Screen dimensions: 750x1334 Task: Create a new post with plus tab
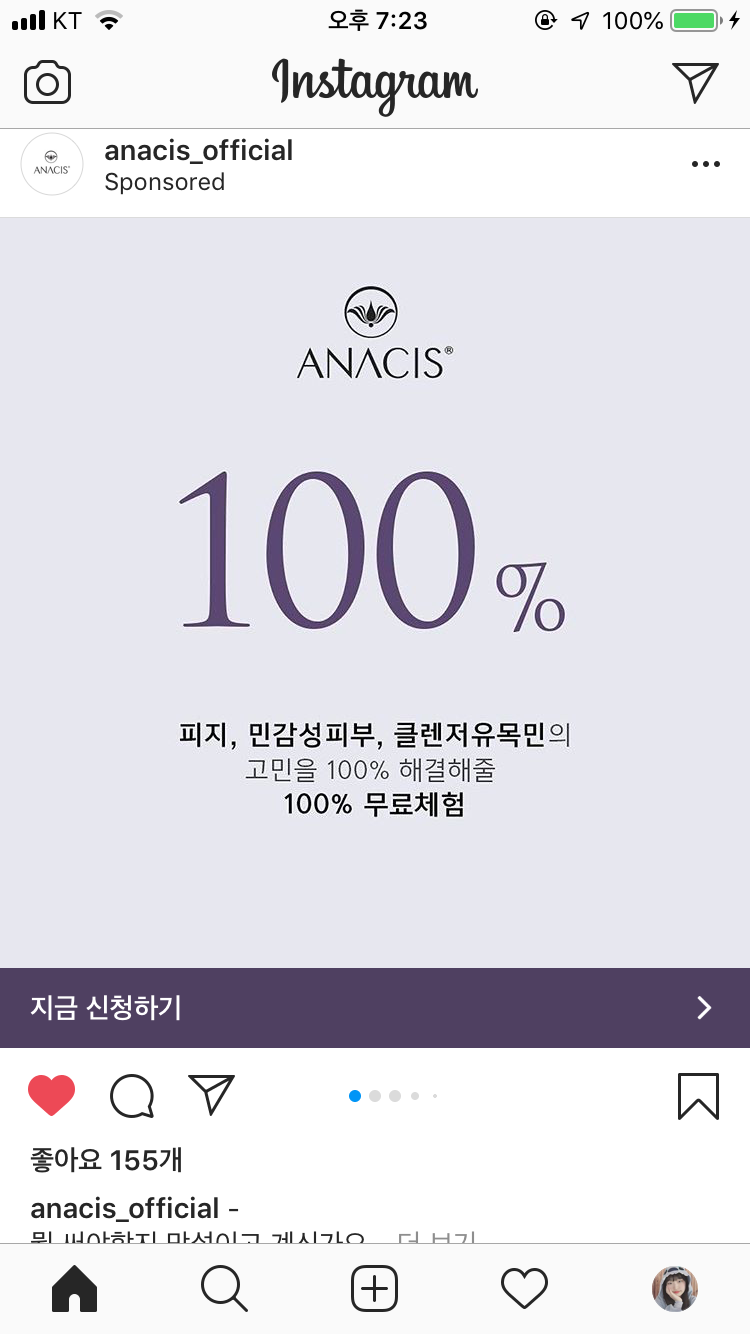pyautogui.click(x=375, y=1289)
